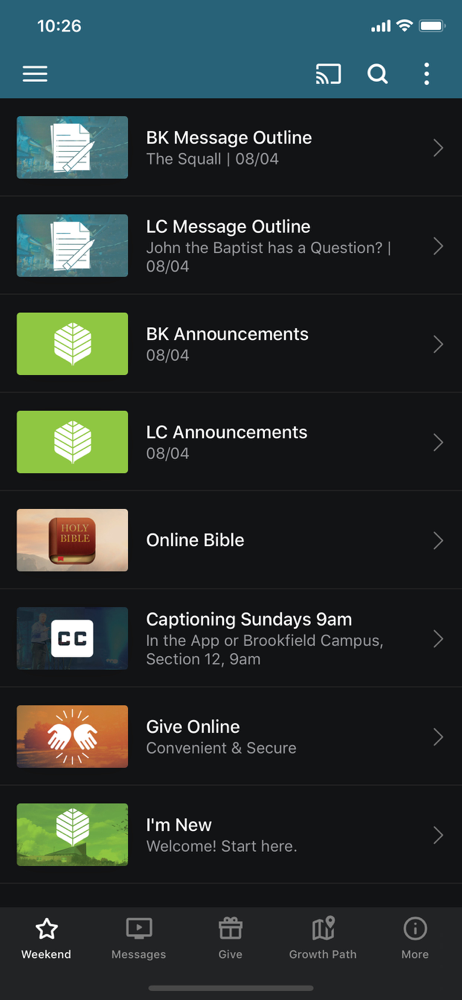This screenshot has height=1000, width=462.
Task: Select Give Online row
Action: click(231, 737)
